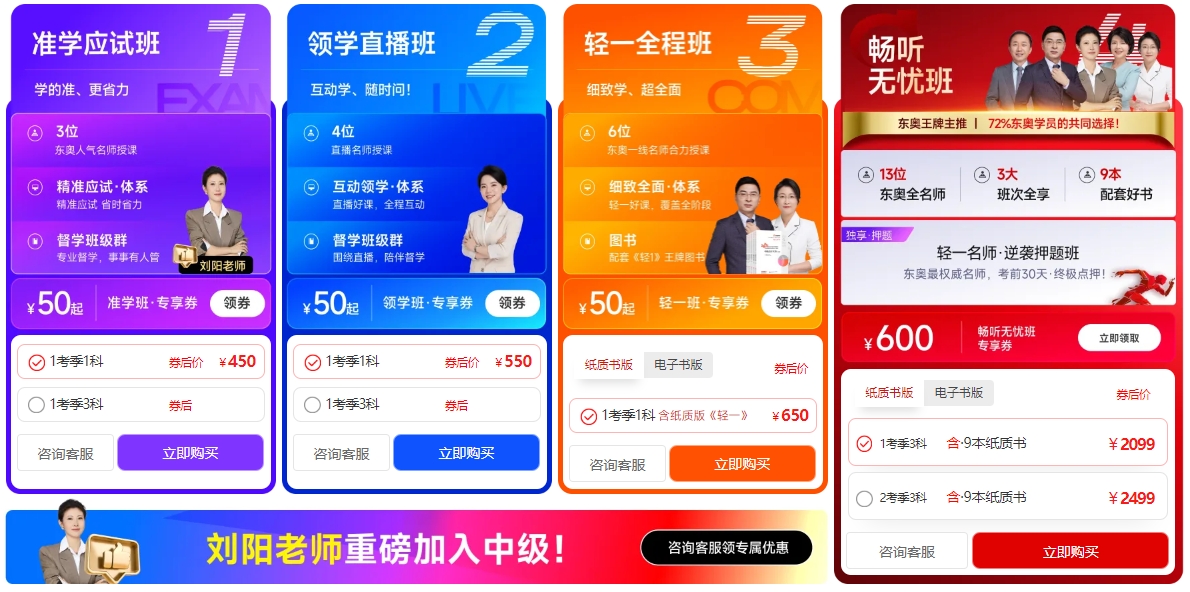Viewport: 1190px width, 592px height.
Task: Choose the 2考季3科 option priced ¥2499
Action: click(1007, 497)
